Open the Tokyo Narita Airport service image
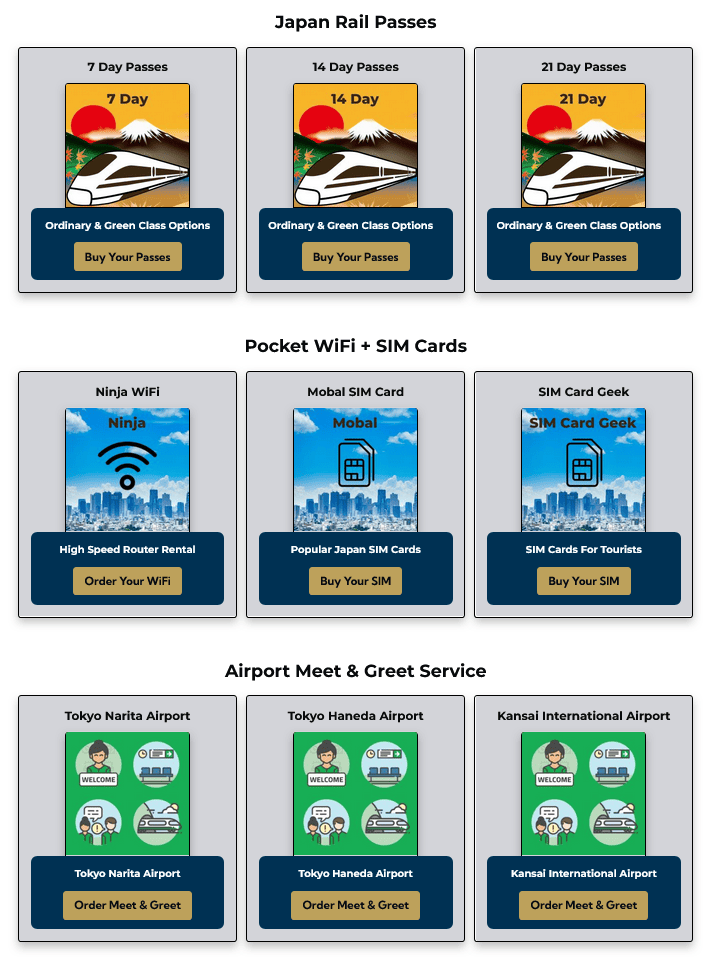This screenshot has width=715, height=967. coord(127,794)
